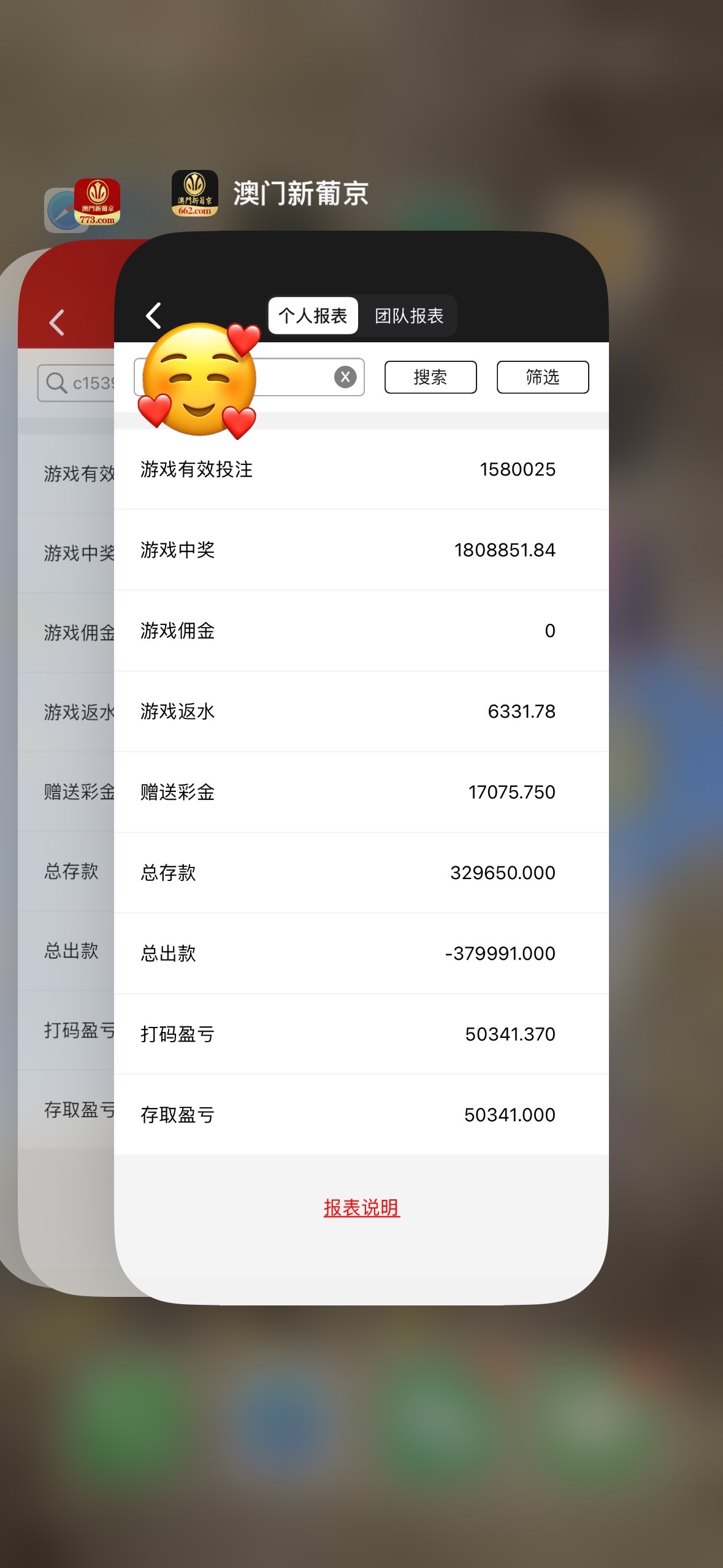Image resolution: width=723 pixels, height=1568 pixels.
Task: Tap the username search input field
Action: click(x=294, y=377)
